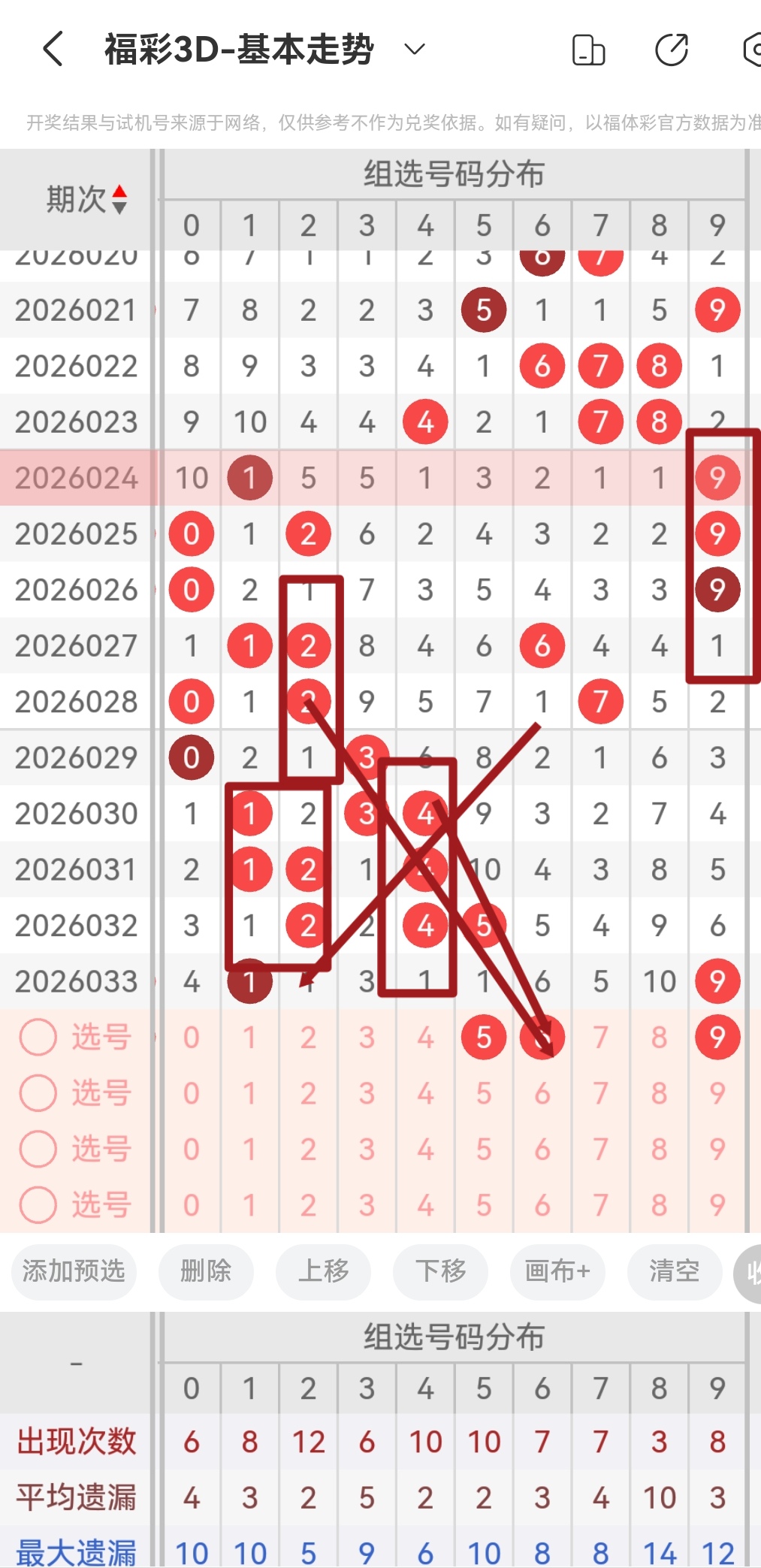The height and width of the screenshot is (1568, 761).
Task: Pick number 7 in the third 选号 row
Action: (600, 1149)
